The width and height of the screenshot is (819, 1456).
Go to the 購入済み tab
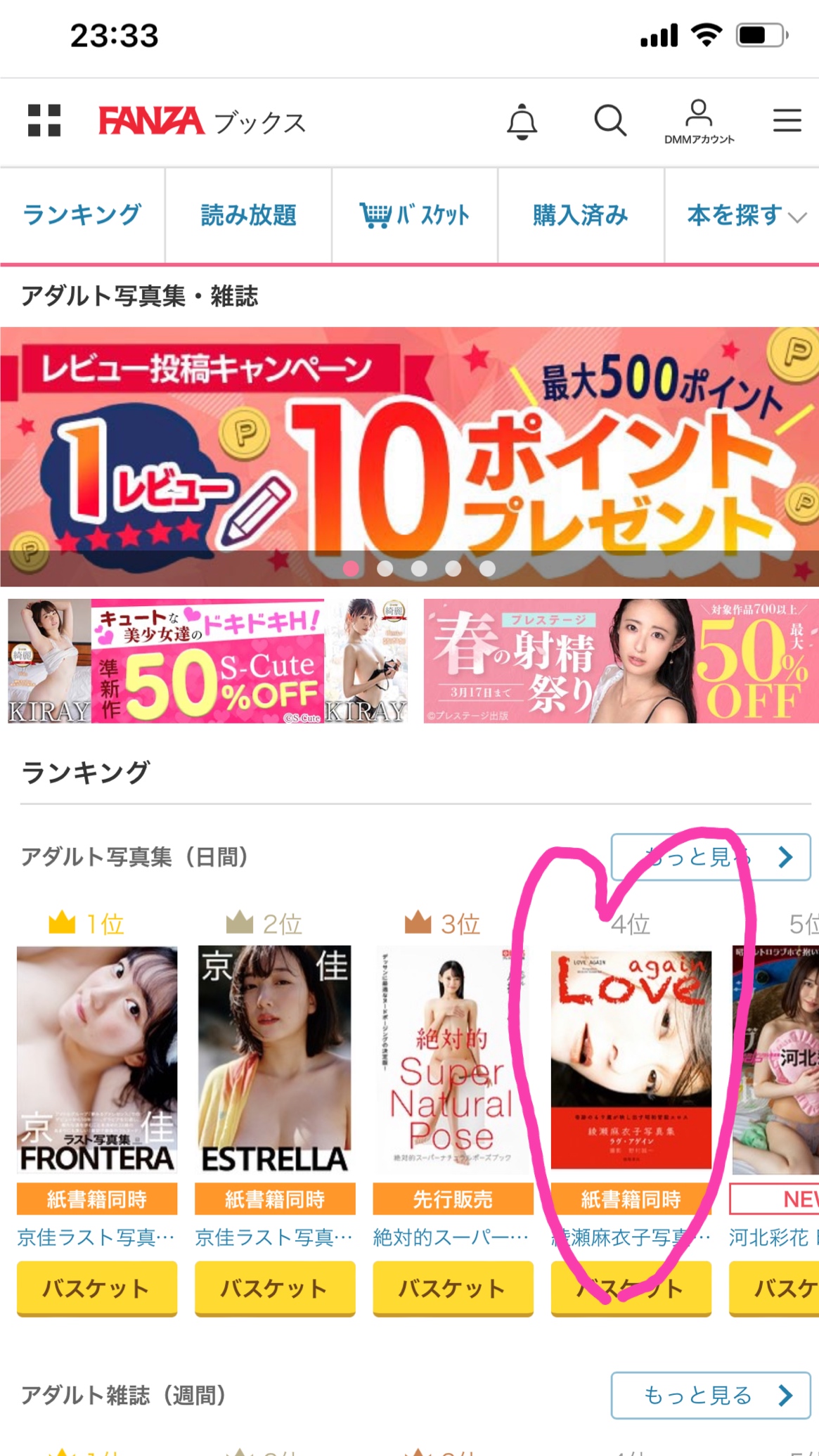(x=581, y=215)
